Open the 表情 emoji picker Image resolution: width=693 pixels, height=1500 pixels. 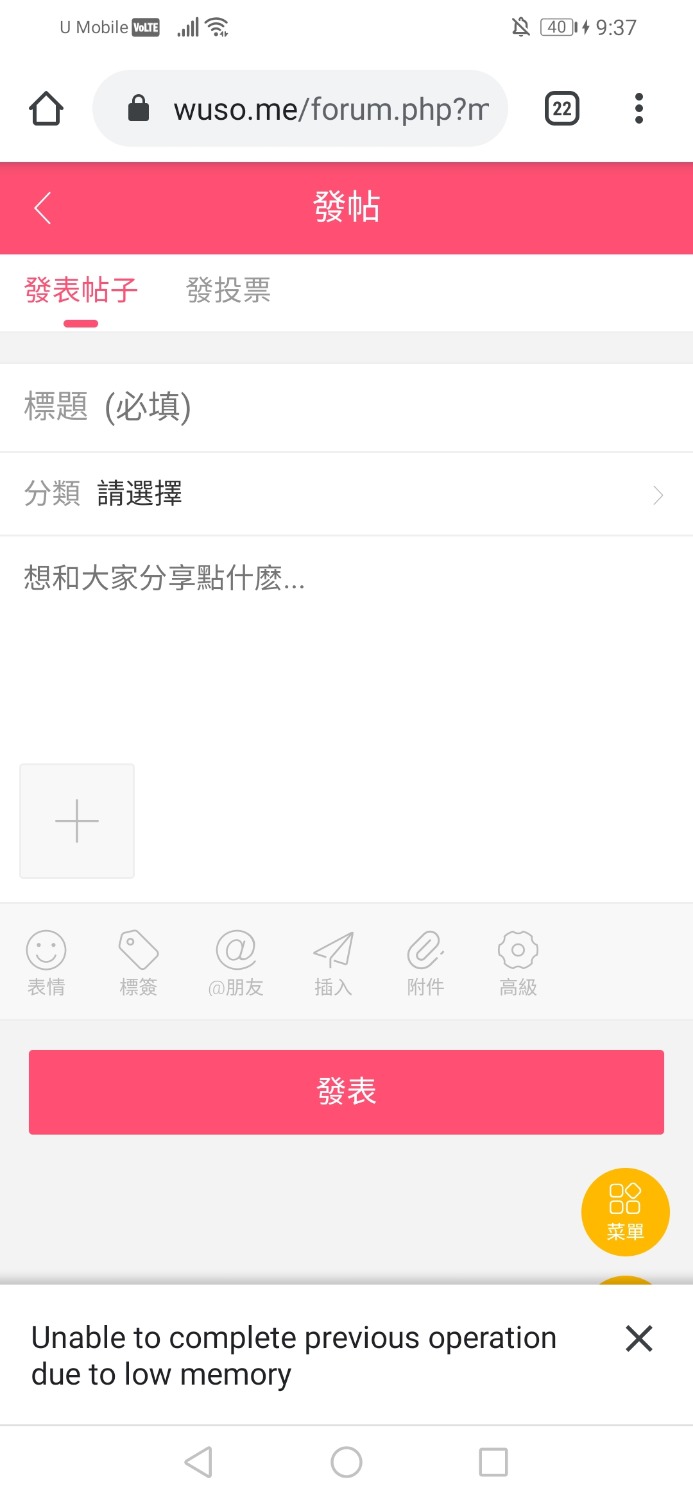click(x=46, y=962)
